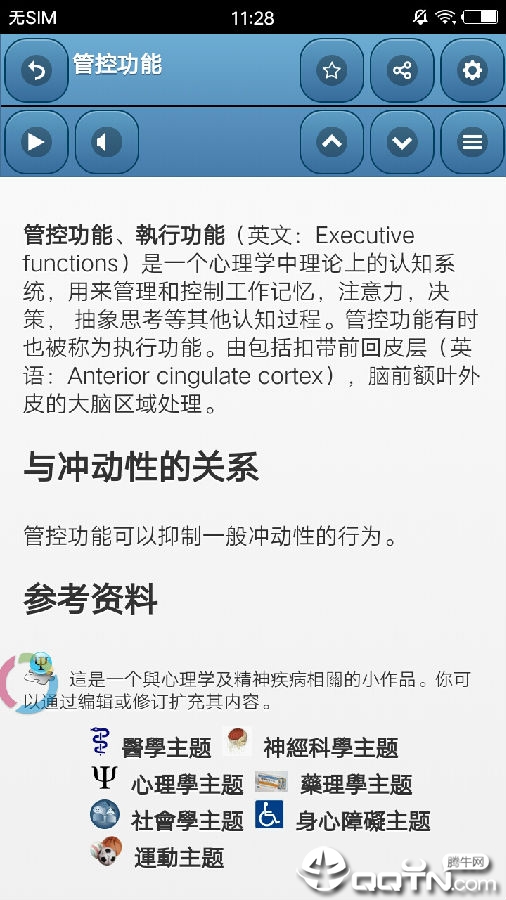Go back using the return arrow button
The image size is (506, 900).
tap(36, 71)
